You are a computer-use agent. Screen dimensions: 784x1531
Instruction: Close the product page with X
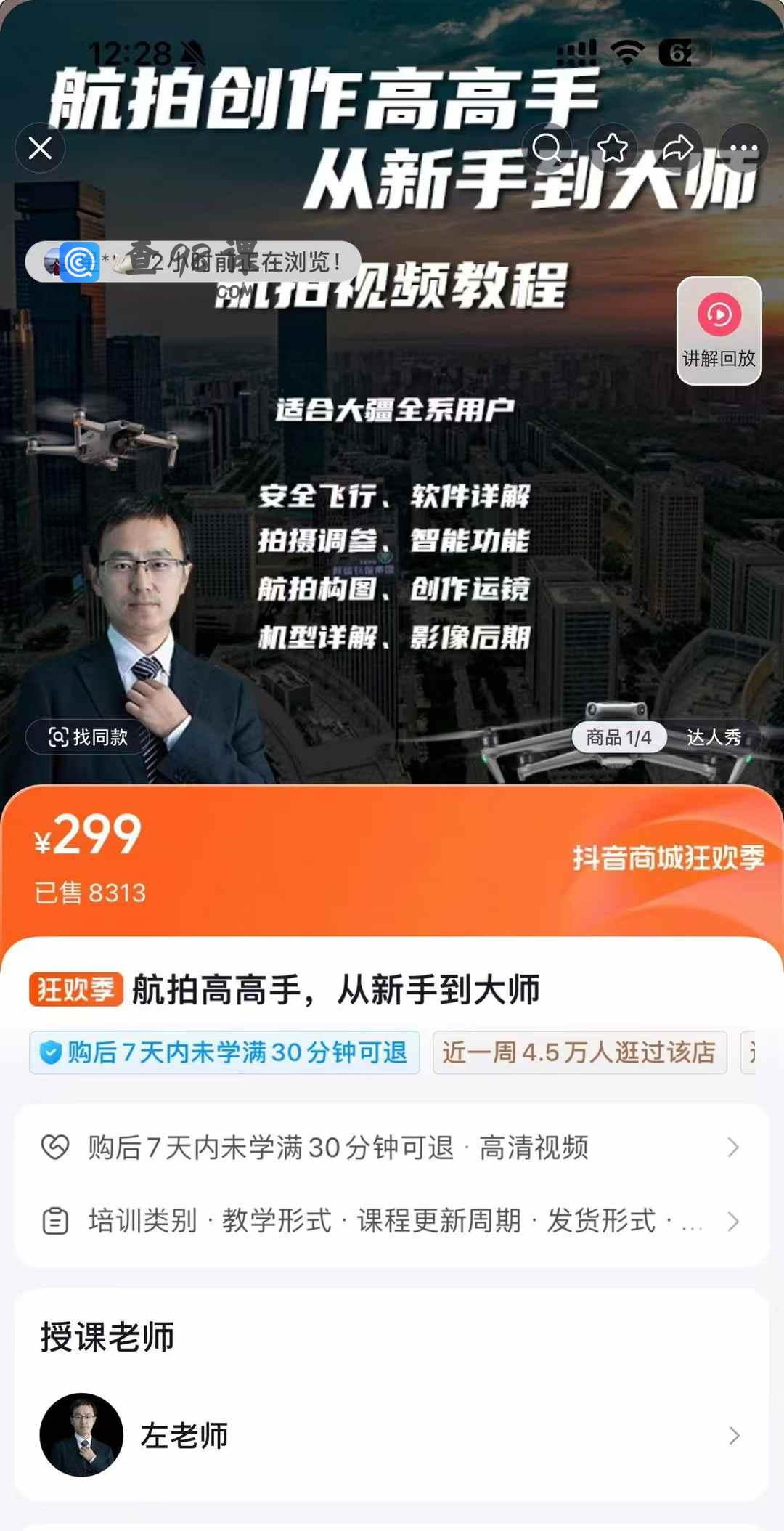pyautogui.click(x=40, y=148)
